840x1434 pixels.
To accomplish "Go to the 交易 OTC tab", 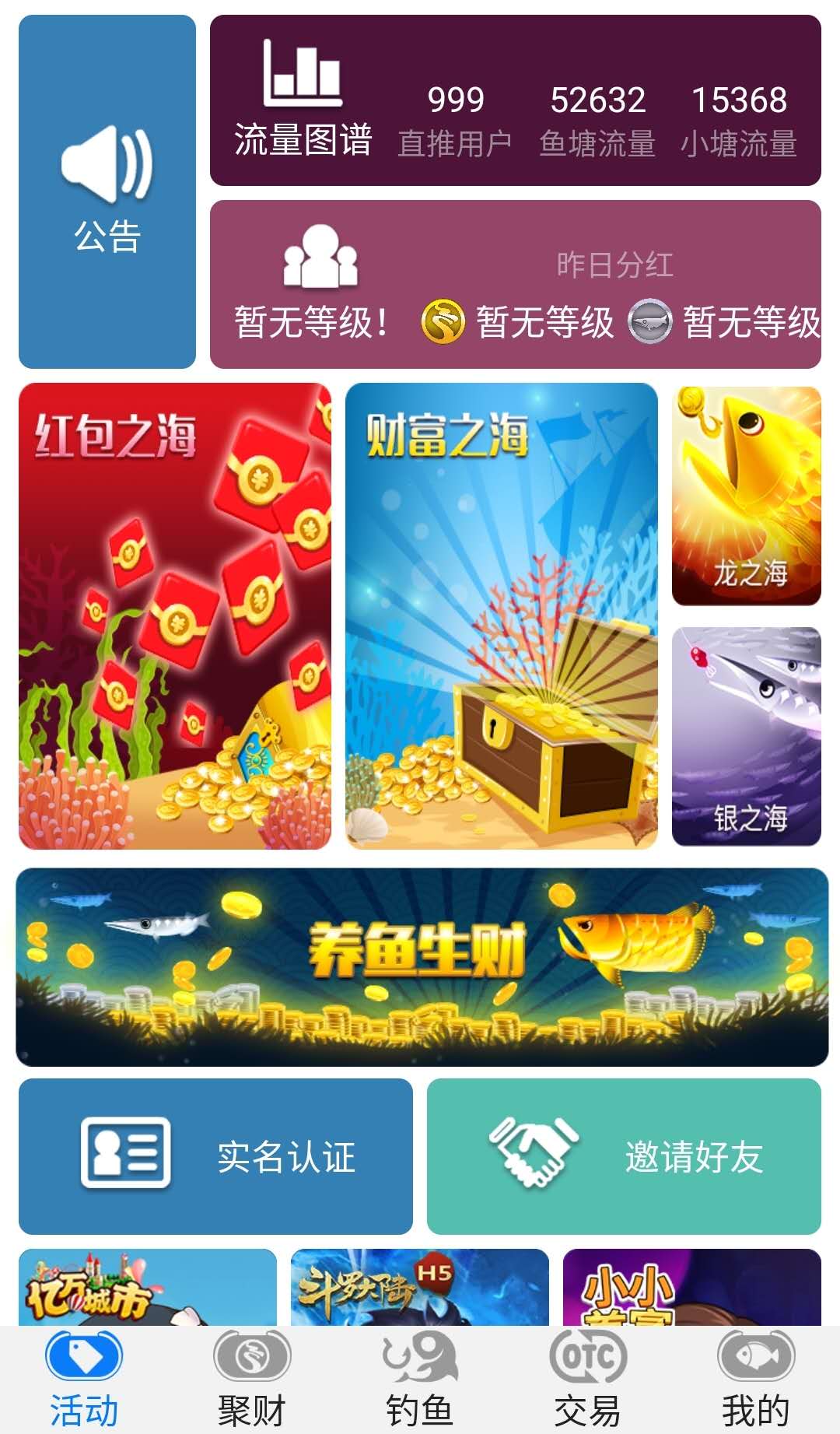I will 588,1380.
